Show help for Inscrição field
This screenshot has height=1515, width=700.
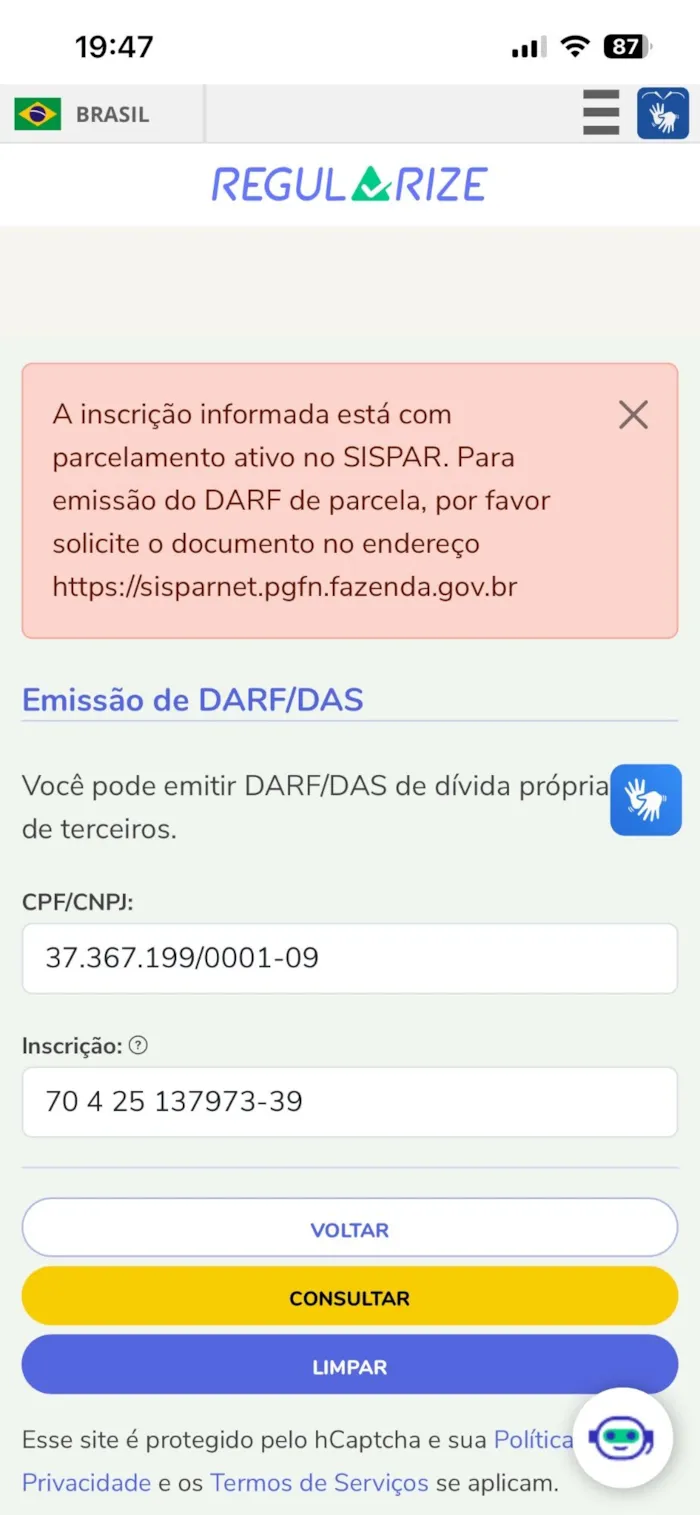click(139, 1046)
